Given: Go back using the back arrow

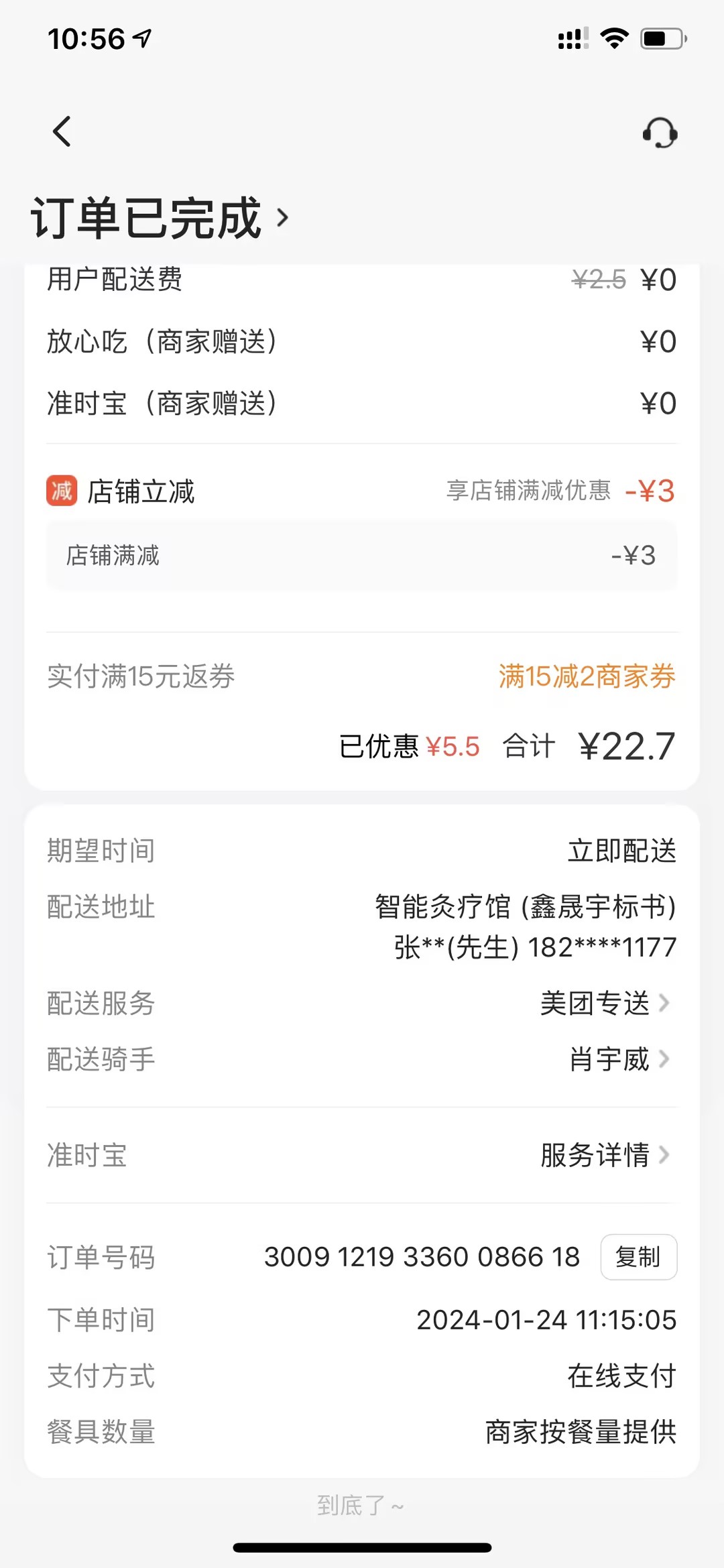Looking at the screenshot, I should [62, 131].
